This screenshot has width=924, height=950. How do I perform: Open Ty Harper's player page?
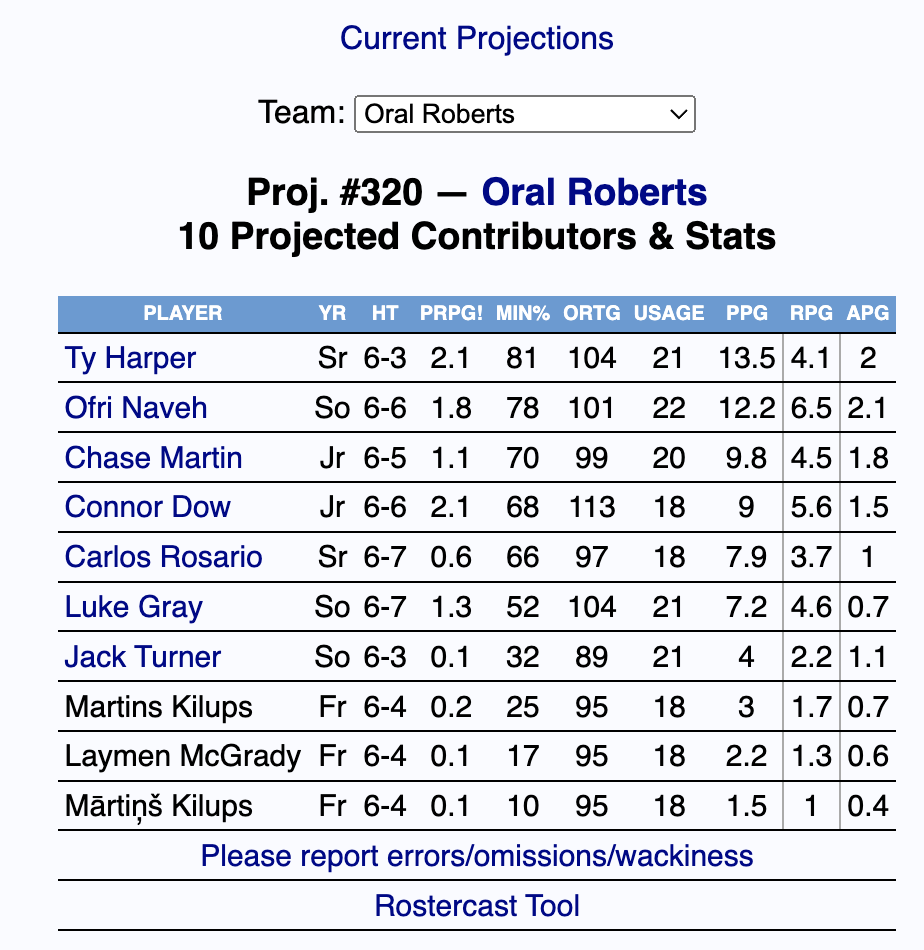coord(130,358)
